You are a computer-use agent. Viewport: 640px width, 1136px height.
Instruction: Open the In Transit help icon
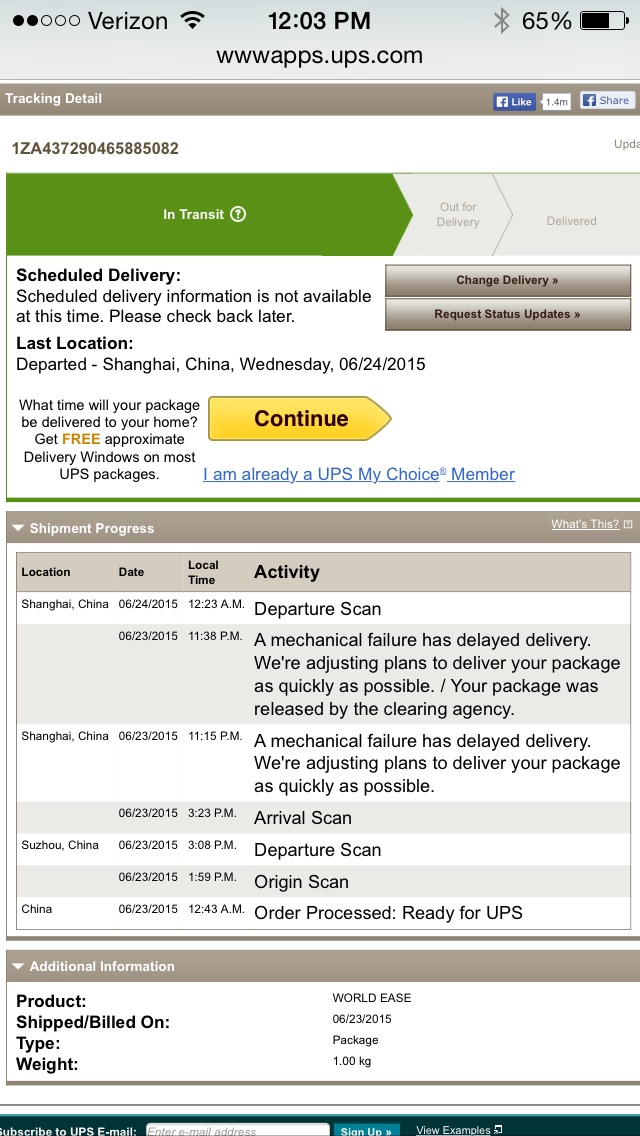coord(238,214)
